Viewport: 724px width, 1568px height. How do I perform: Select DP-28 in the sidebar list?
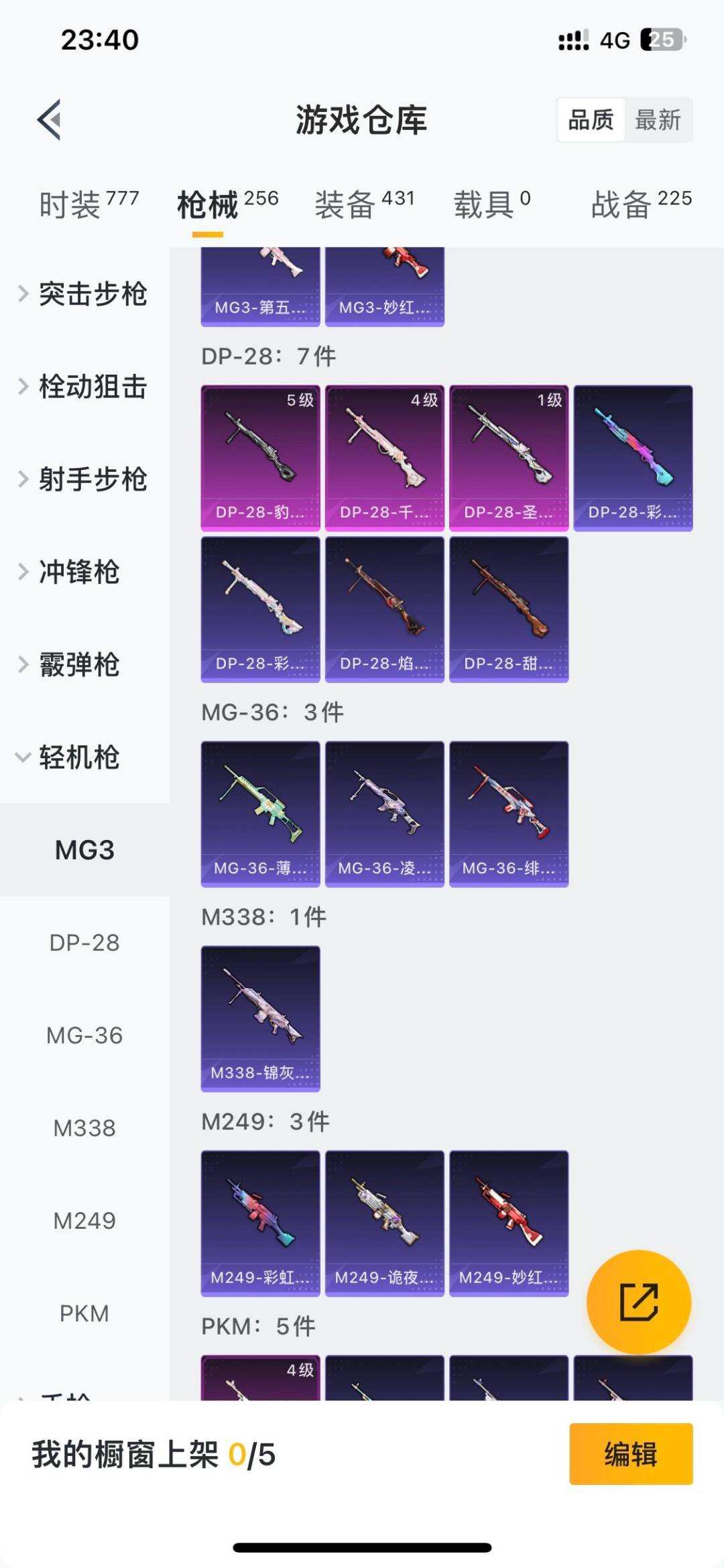[x=82, y=943]
